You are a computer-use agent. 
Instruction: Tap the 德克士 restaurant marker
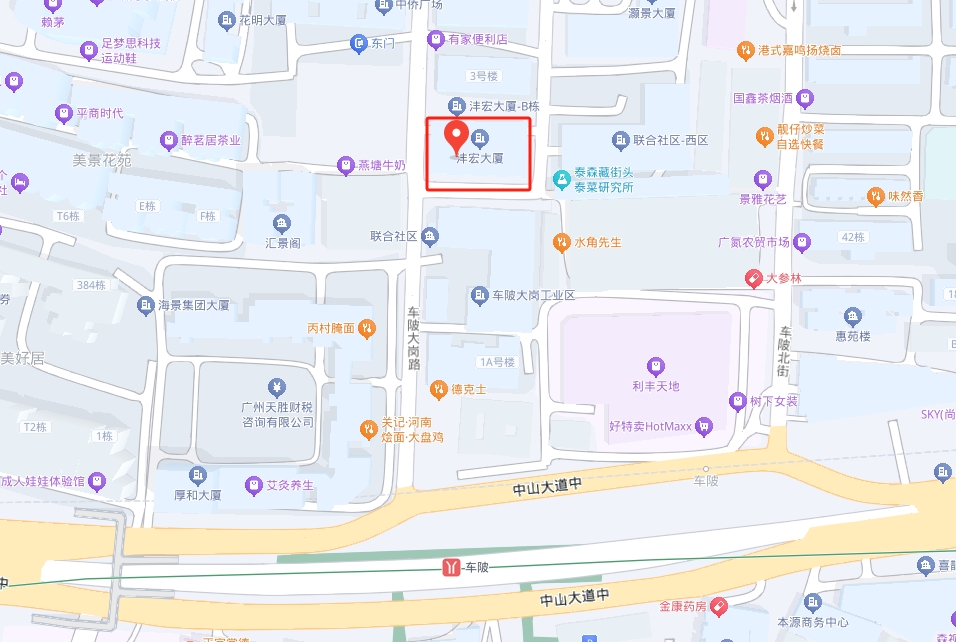(438, 389)
